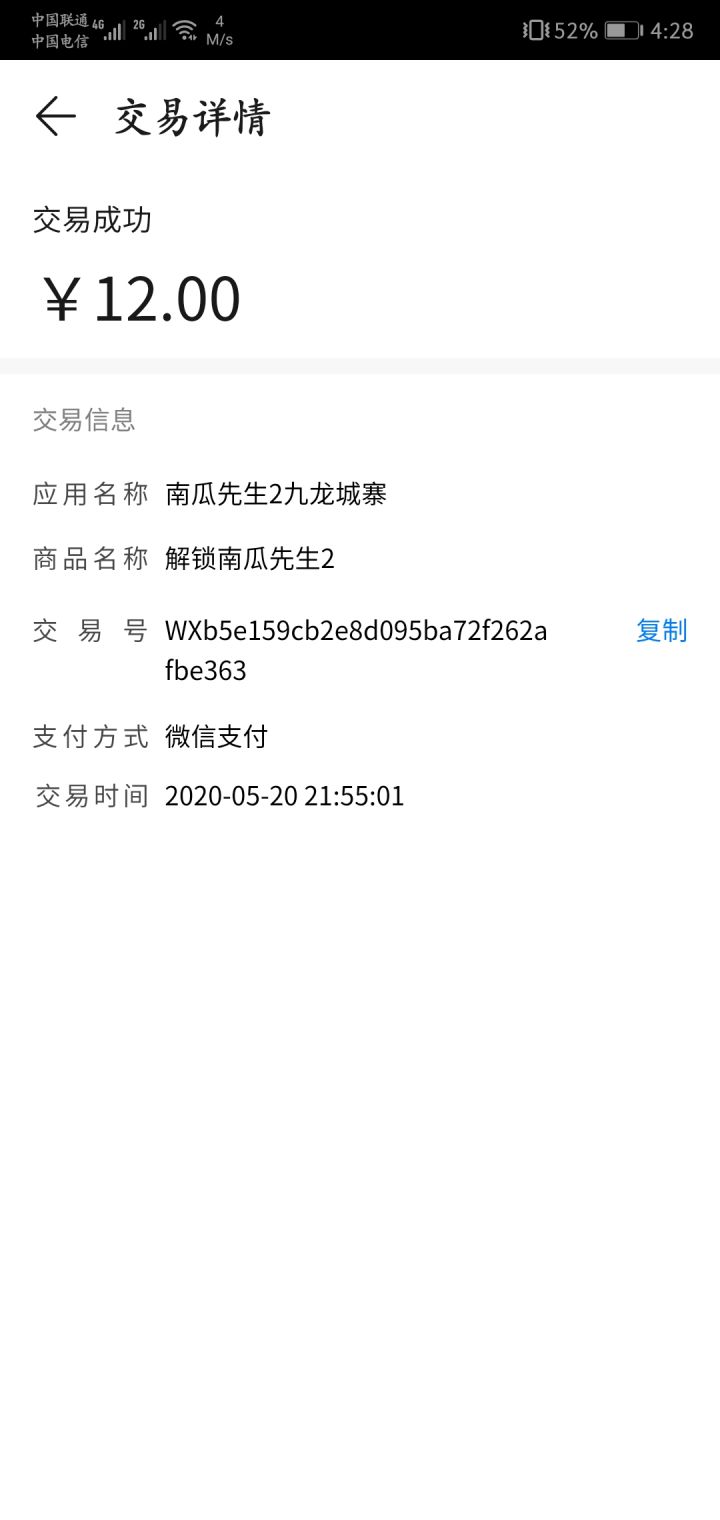Select the 交易详情 page title

click(x=191, y=115)
